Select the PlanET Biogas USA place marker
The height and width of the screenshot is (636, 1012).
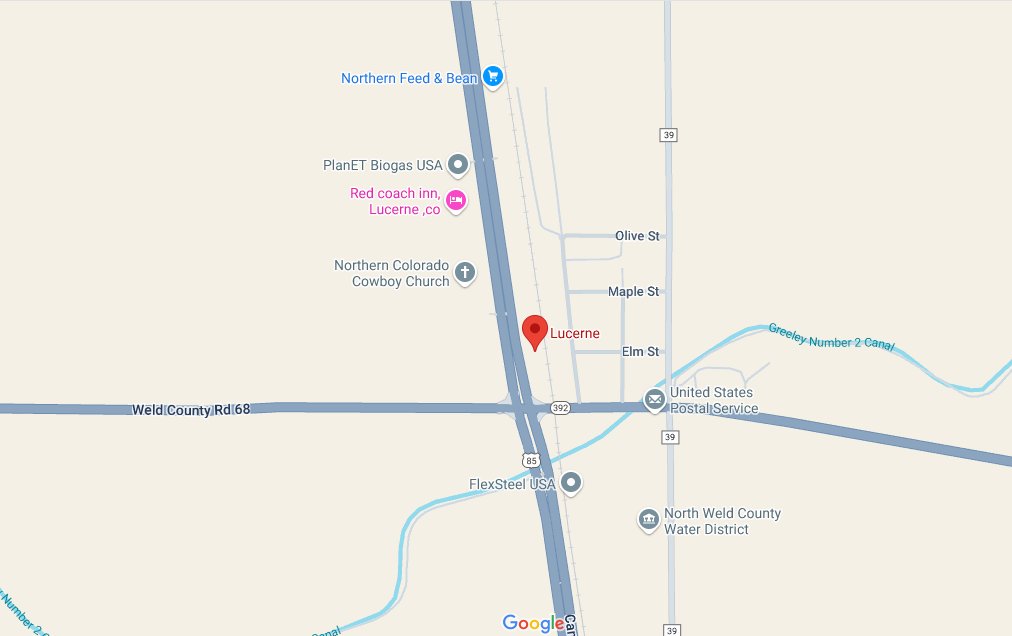(458, 164)
